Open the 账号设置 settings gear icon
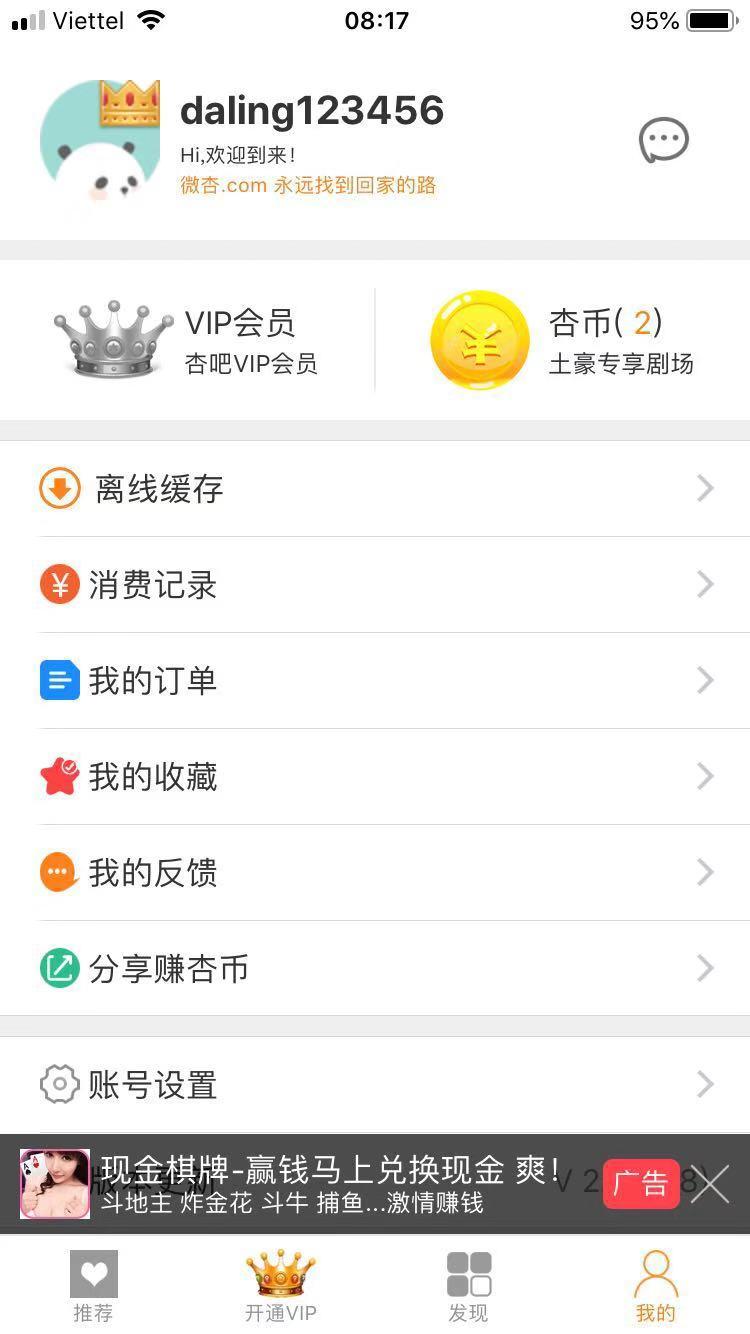The width and height of the screenshot is (750, 1334). coord(59,1084)
